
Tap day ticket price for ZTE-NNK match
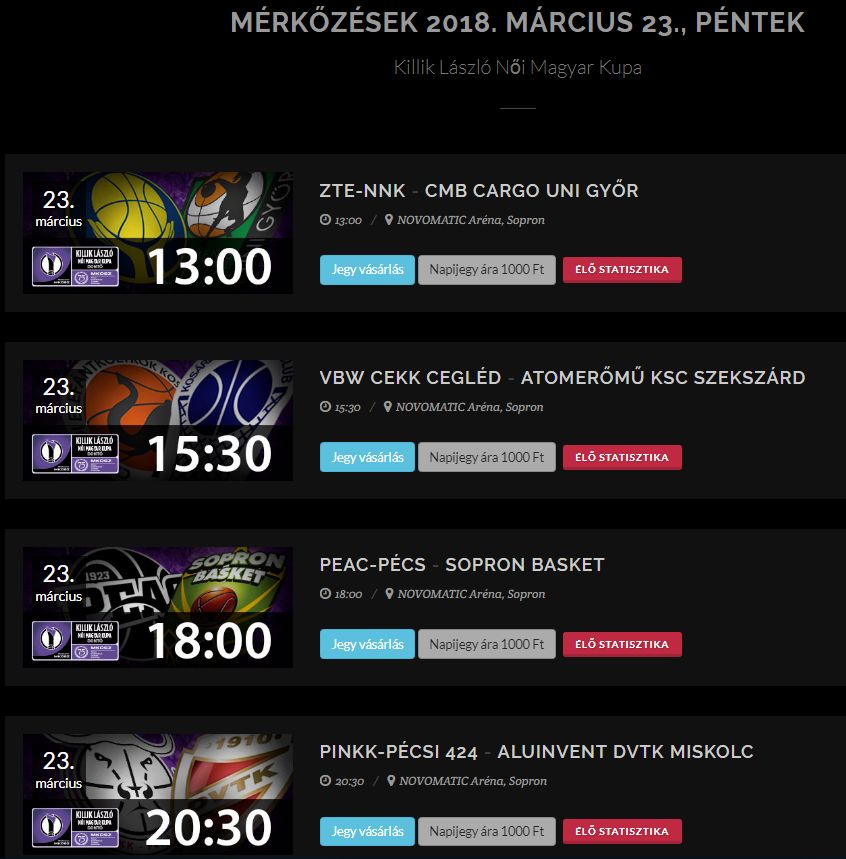tap(486, 270)
